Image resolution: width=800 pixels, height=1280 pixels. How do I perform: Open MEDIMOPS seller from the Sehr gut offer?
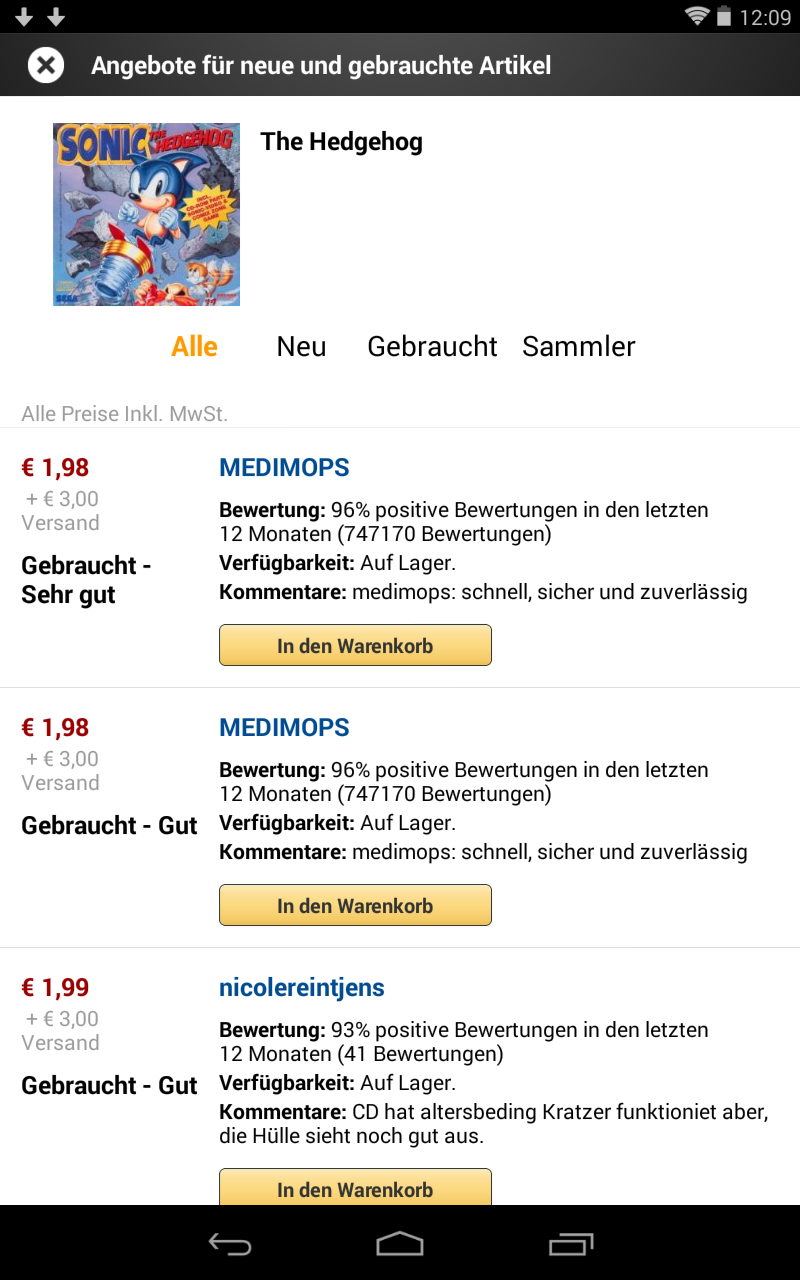284,467
